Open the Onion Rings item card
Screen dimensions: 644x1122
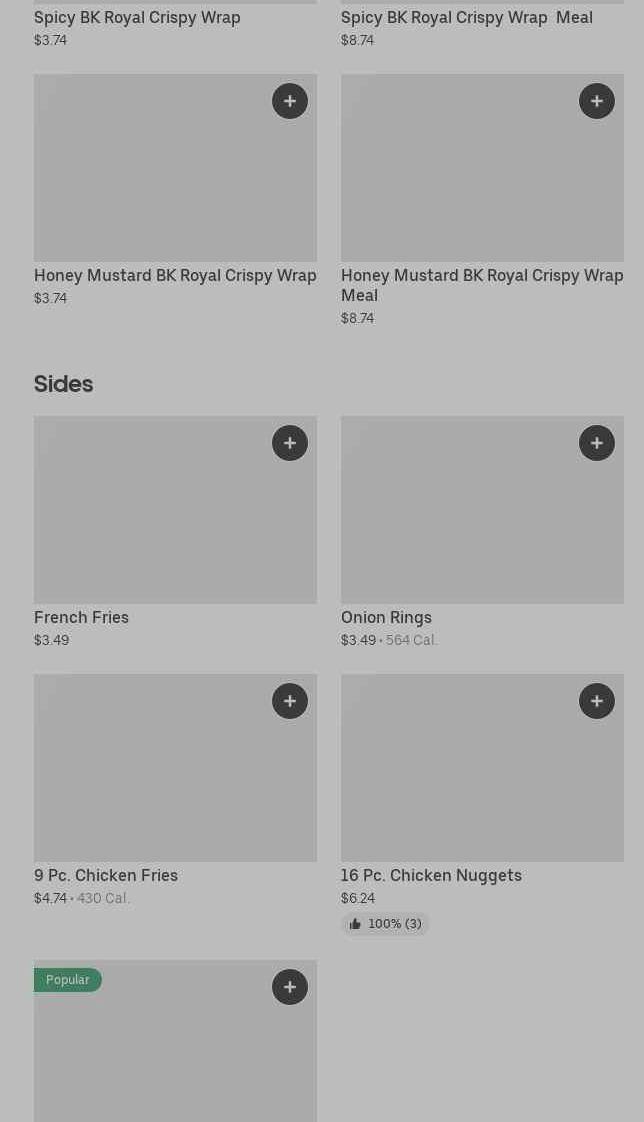click(x=482, y=532)
